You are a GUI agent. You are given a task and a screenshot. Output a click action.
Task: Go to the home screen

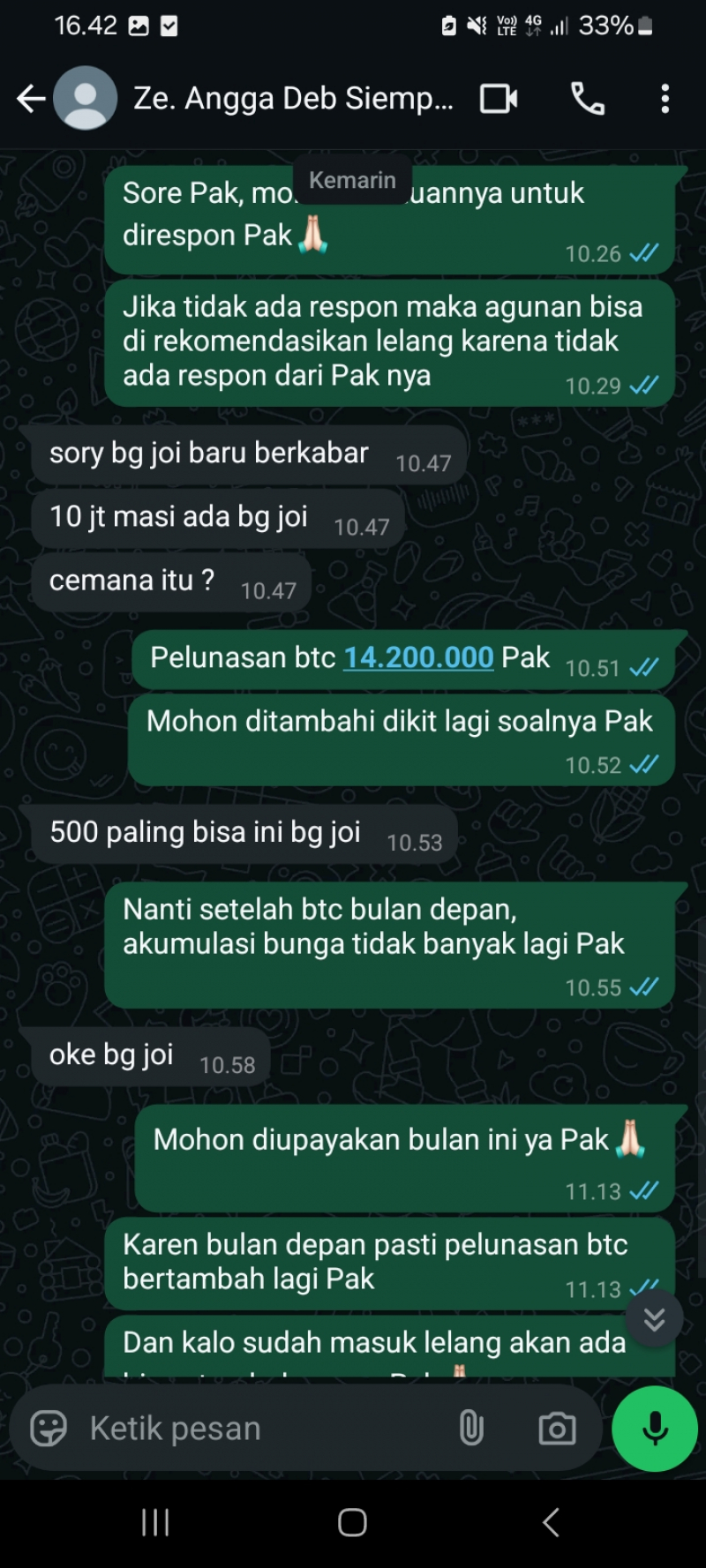point(352,1522)
